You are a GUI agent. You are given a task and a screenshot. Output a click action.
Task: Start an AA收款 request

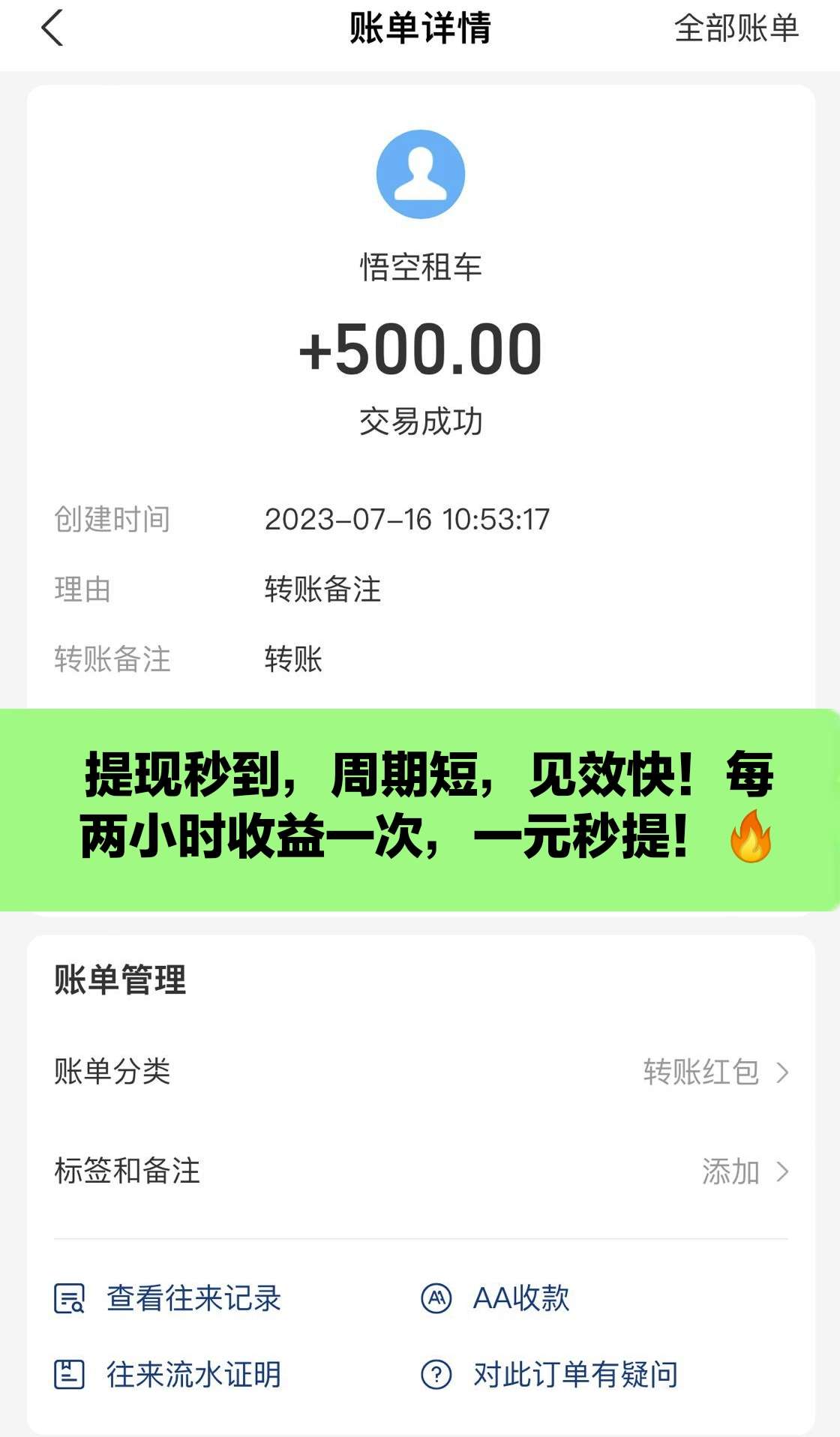point(496,1298)
